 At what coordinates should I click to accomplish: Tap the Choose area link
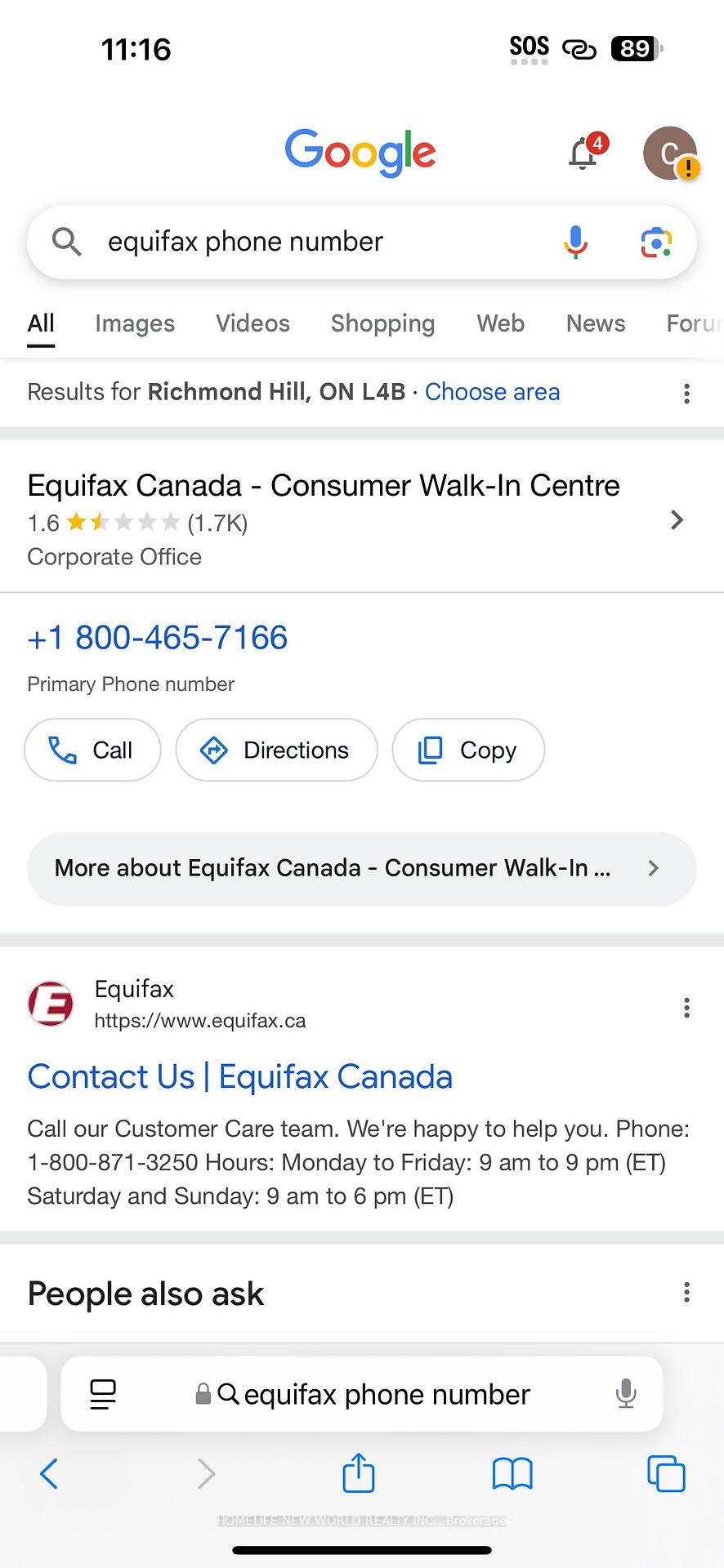pyautogui.click(x=492, y=392)
